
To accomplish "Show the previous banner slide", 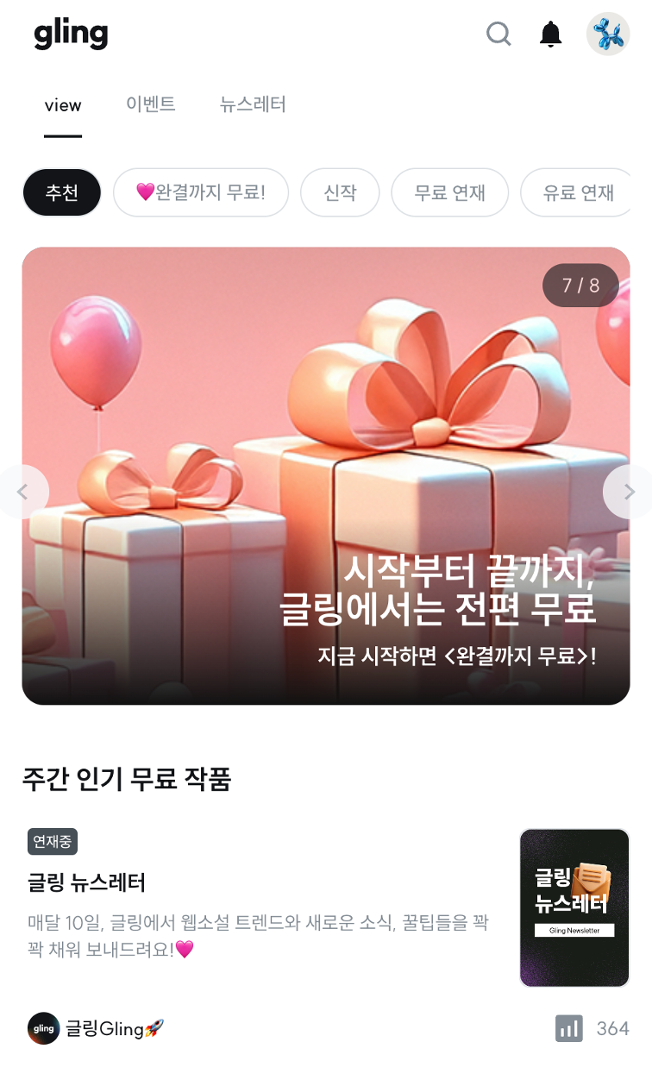I will pyautogui.click(x=24, y=491).
